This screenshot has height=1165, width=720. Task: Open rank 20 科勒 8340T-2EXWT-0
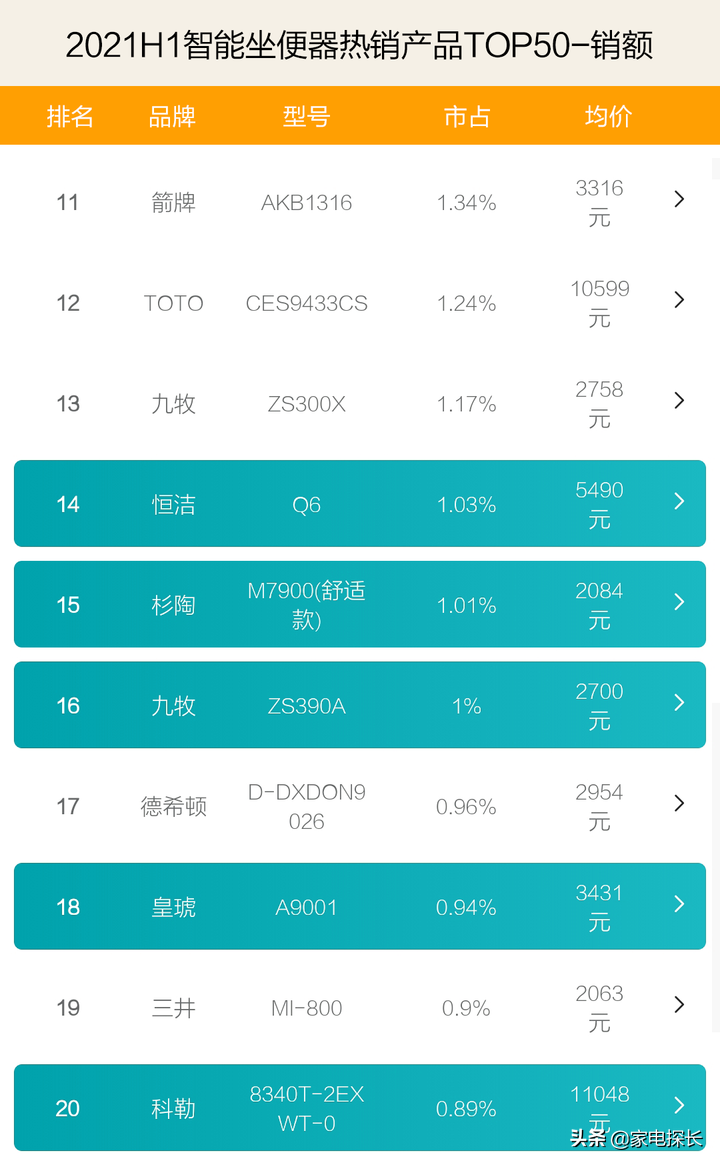point(360,1108)
